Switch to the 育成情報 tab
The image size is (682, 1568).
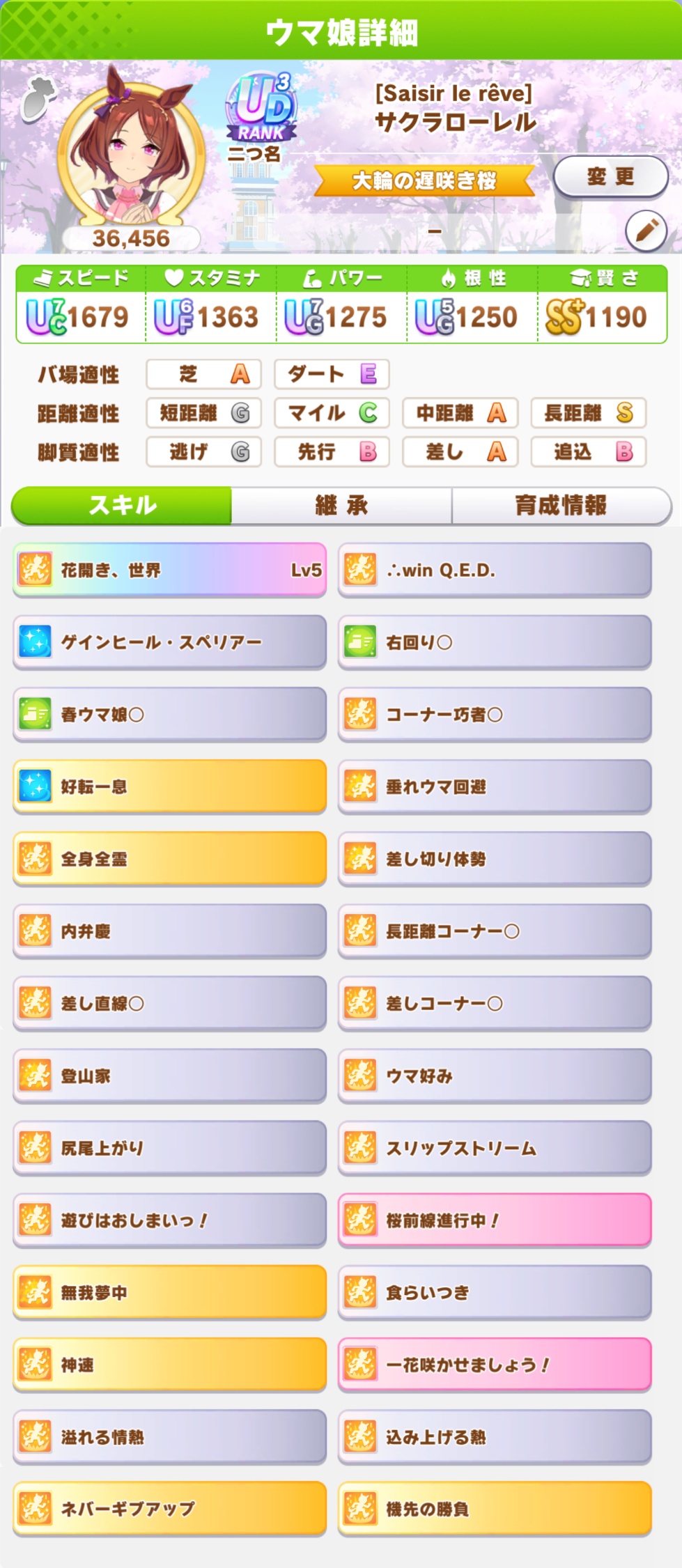(561, 505)
